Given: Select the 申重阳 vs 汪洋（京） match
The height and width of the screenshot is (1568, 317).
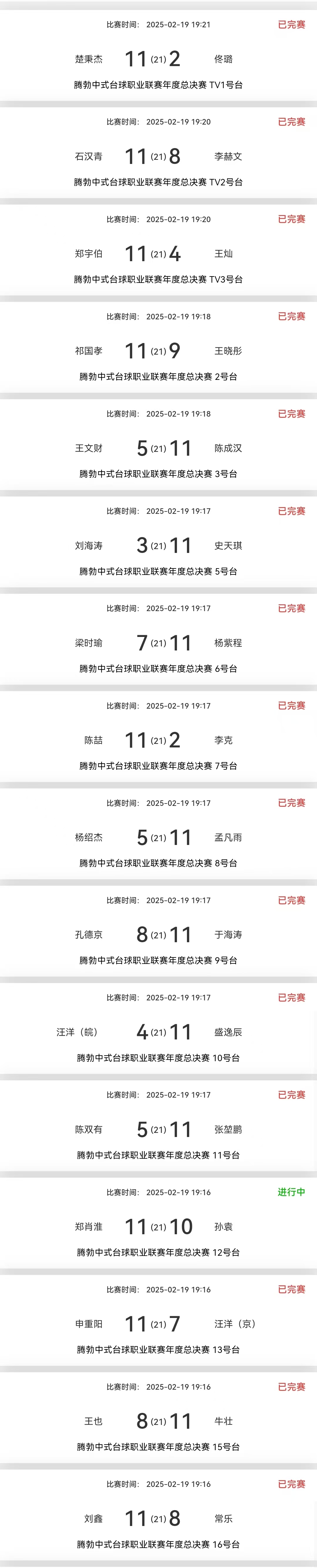Looking at the screenshot, I should [158, 1324].
